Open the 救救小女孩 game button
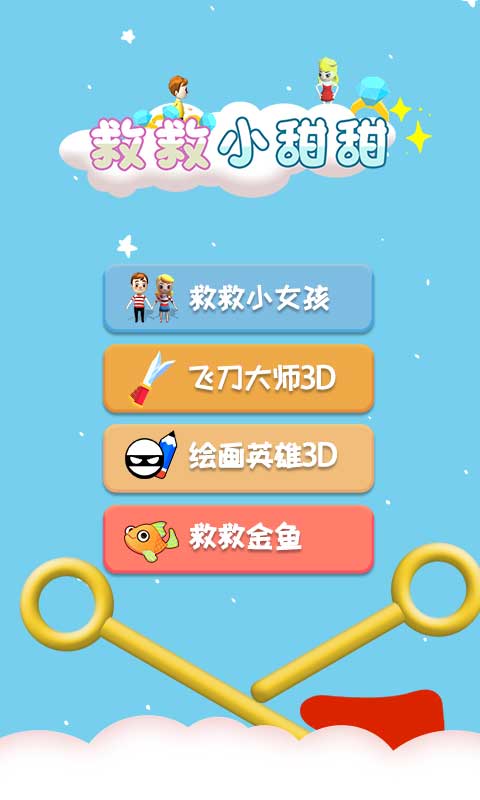This screenshot has width=480, height=800. click(238, 299)
